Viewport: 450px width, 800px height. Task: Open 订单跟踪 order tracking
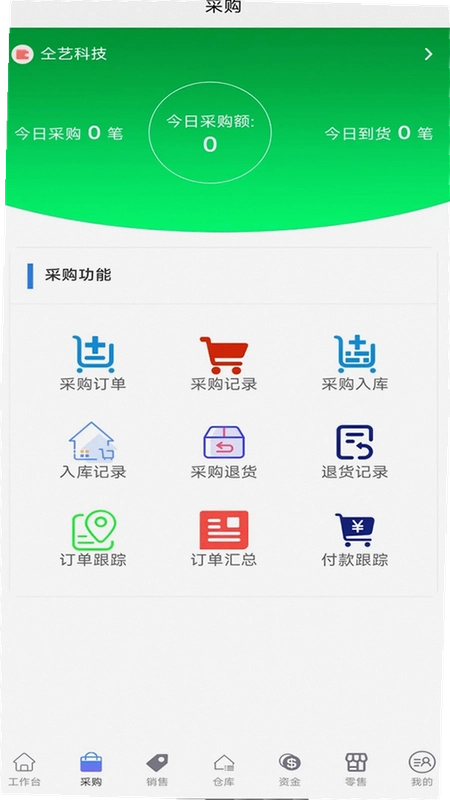[93, 539]
